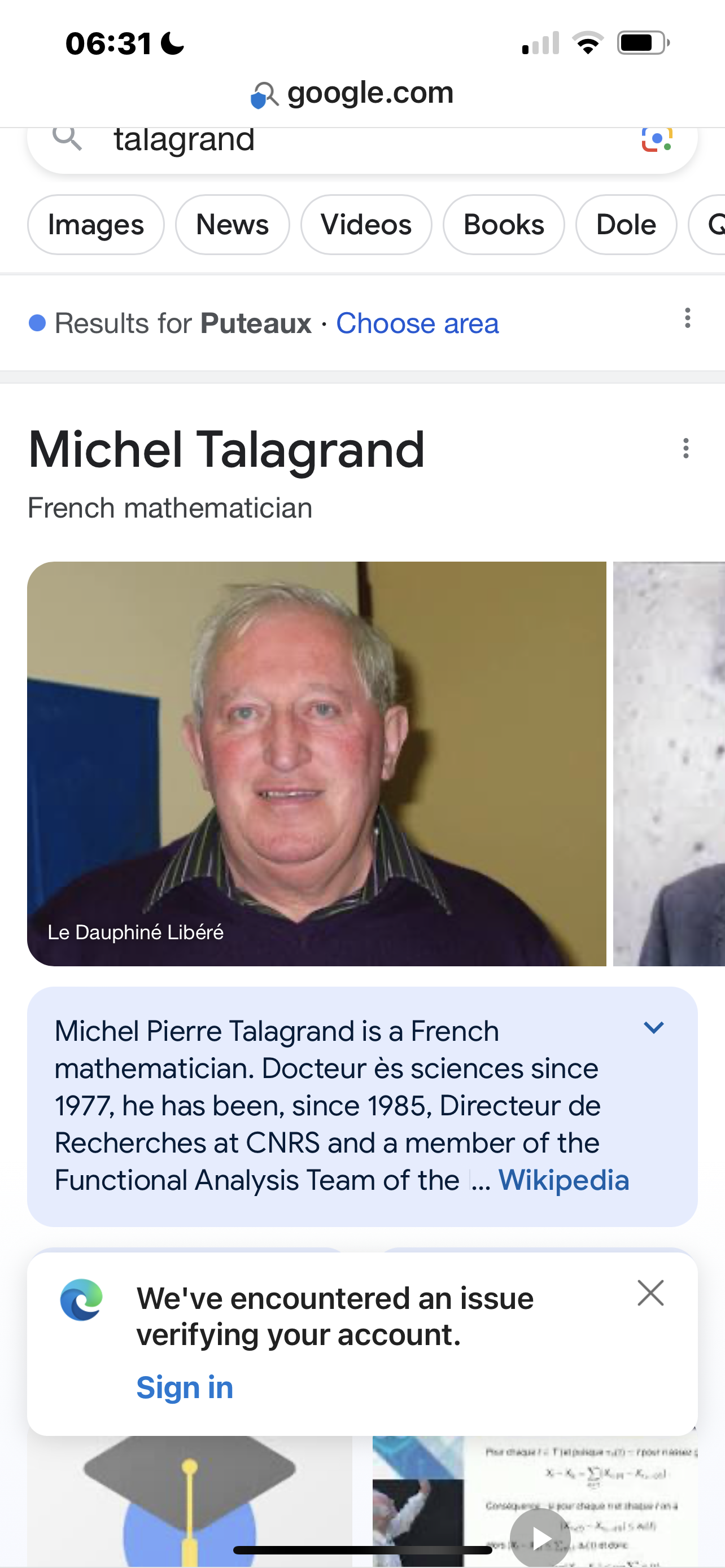Show Videos results
725x1568 pixels.
pos(366,225)
